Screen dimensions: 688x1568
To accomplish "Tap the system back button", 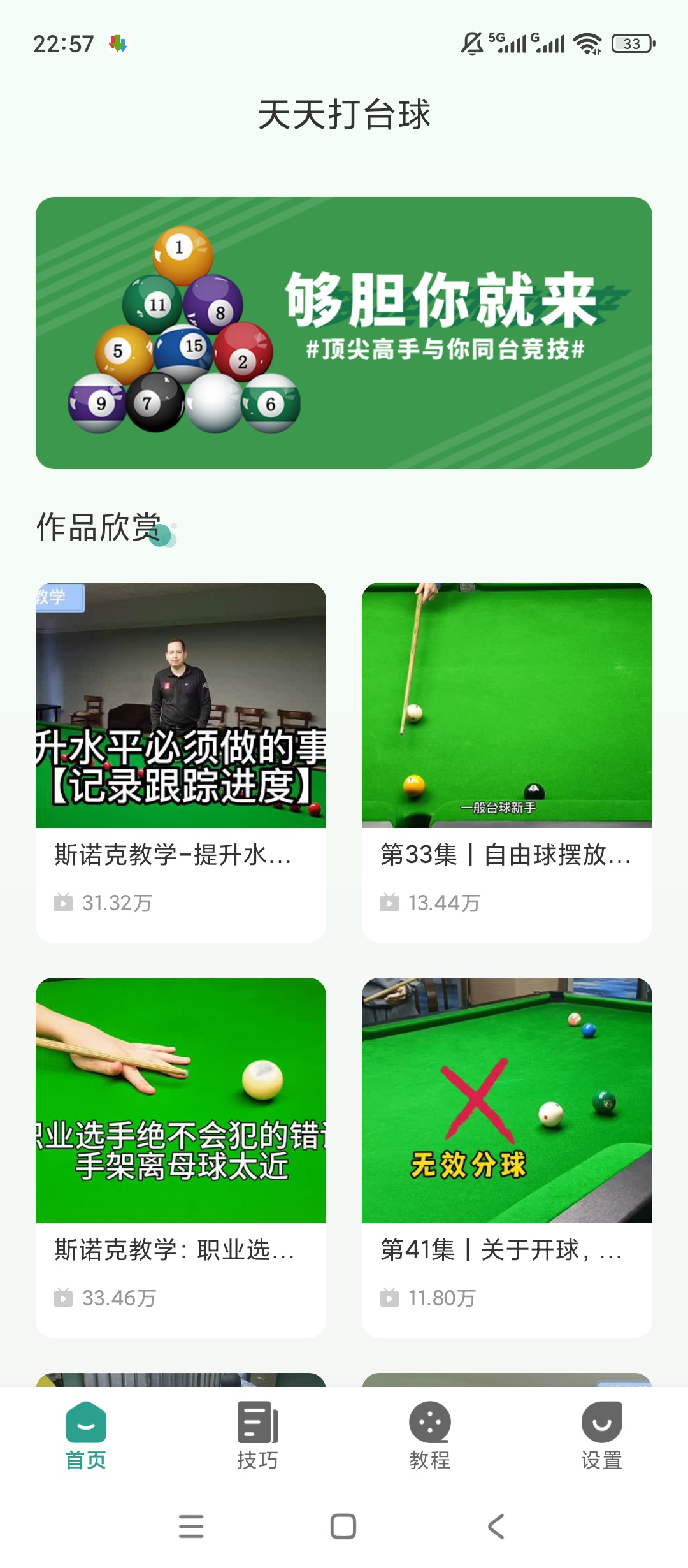I will (496, 1527).
